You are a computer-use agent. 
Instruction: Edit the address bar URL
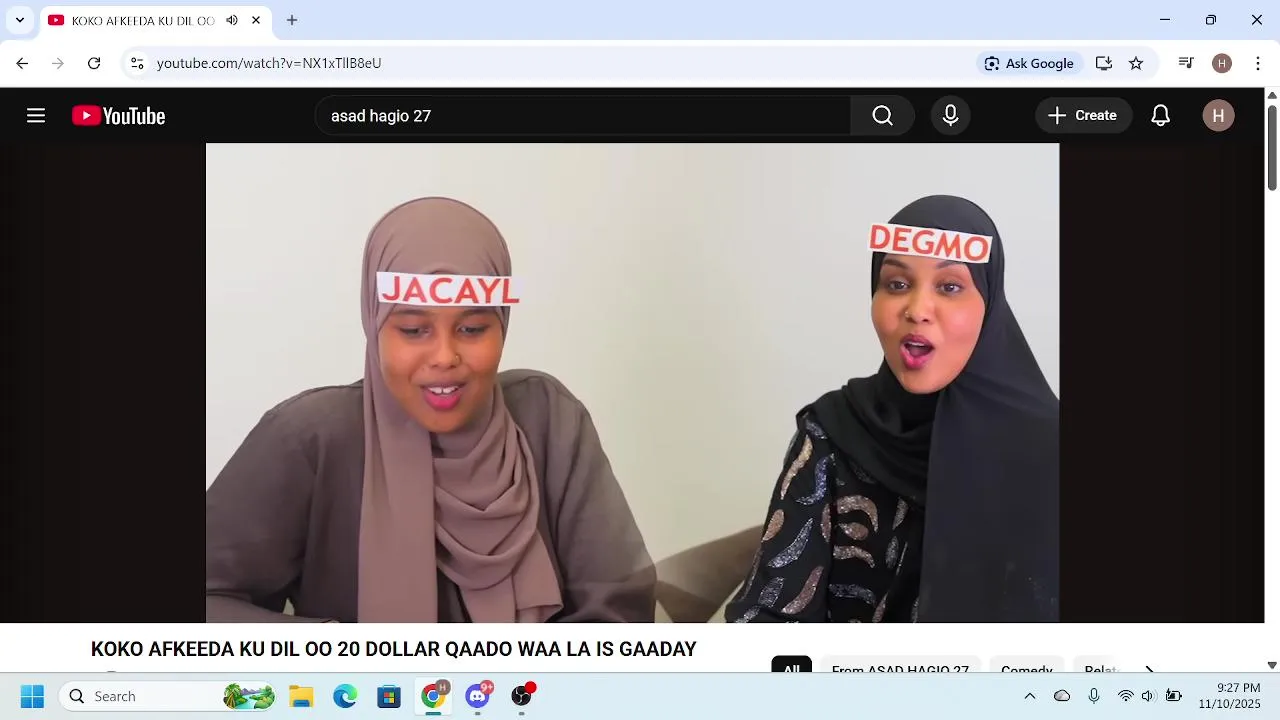(500, 63)
